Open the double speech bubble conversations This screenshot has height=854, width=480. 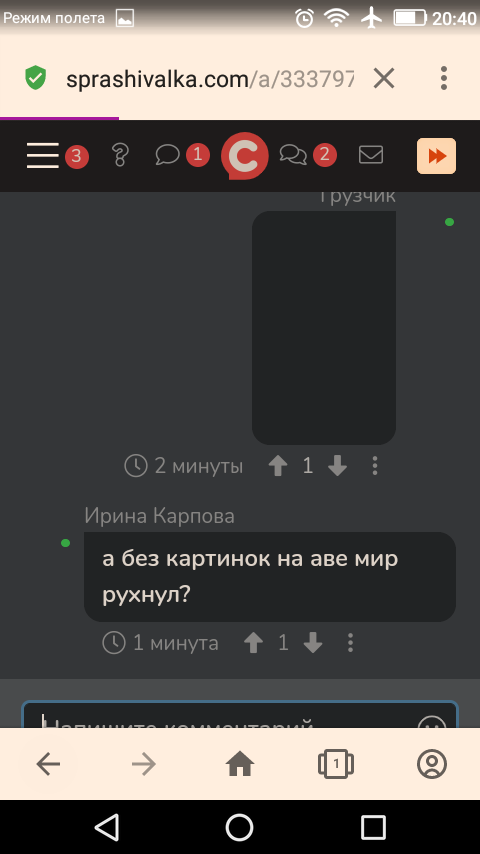coord(293,155)
